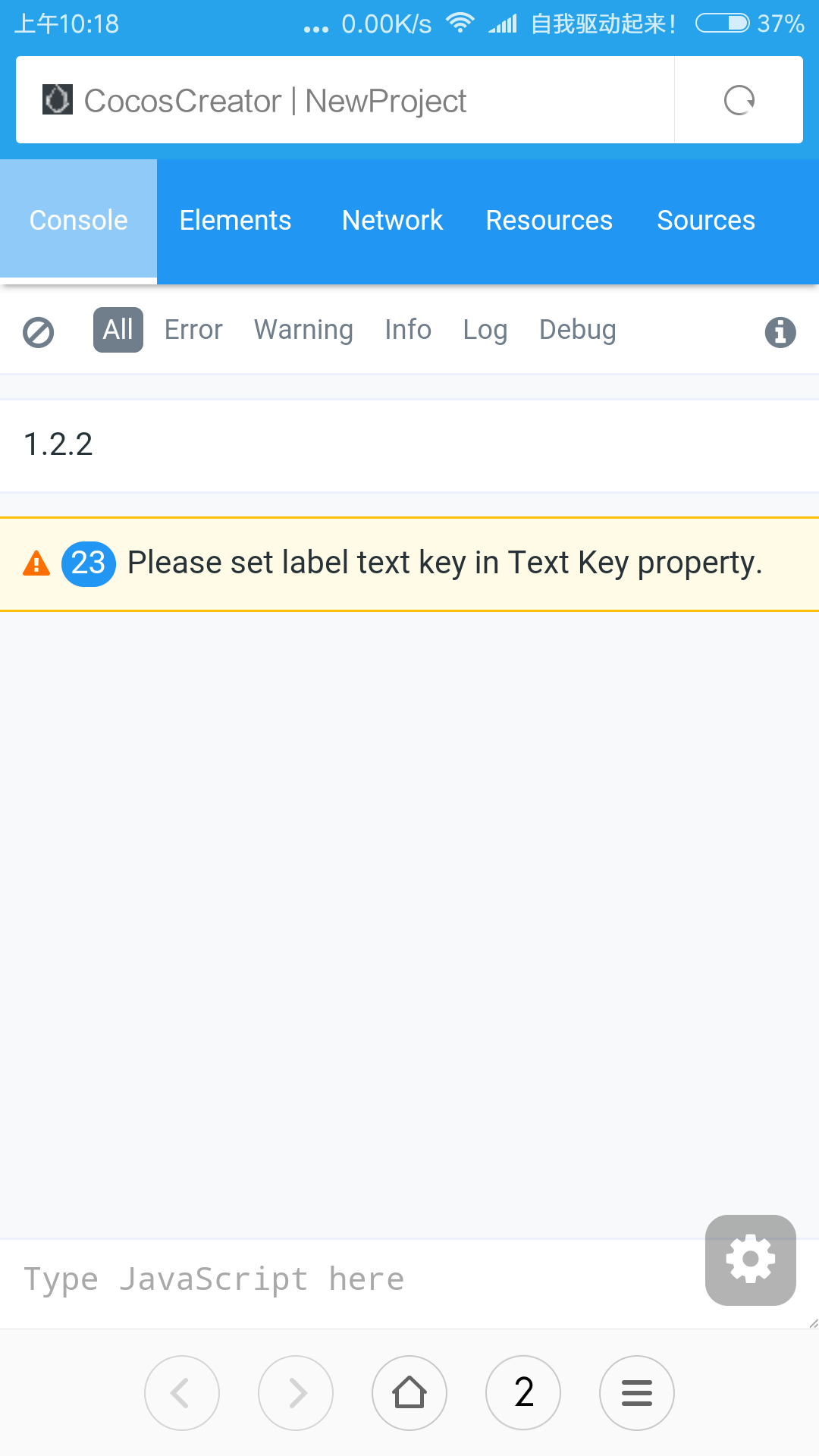Filter console by Debug

(x=577, y=330)
